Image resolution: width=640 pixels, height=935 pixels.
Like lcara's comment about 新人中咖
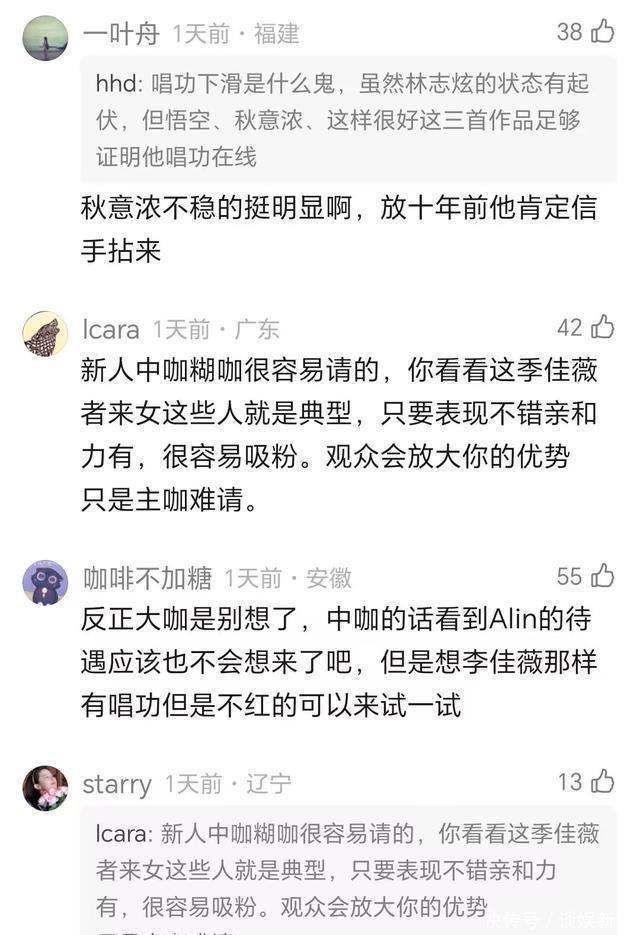(602, 327)
